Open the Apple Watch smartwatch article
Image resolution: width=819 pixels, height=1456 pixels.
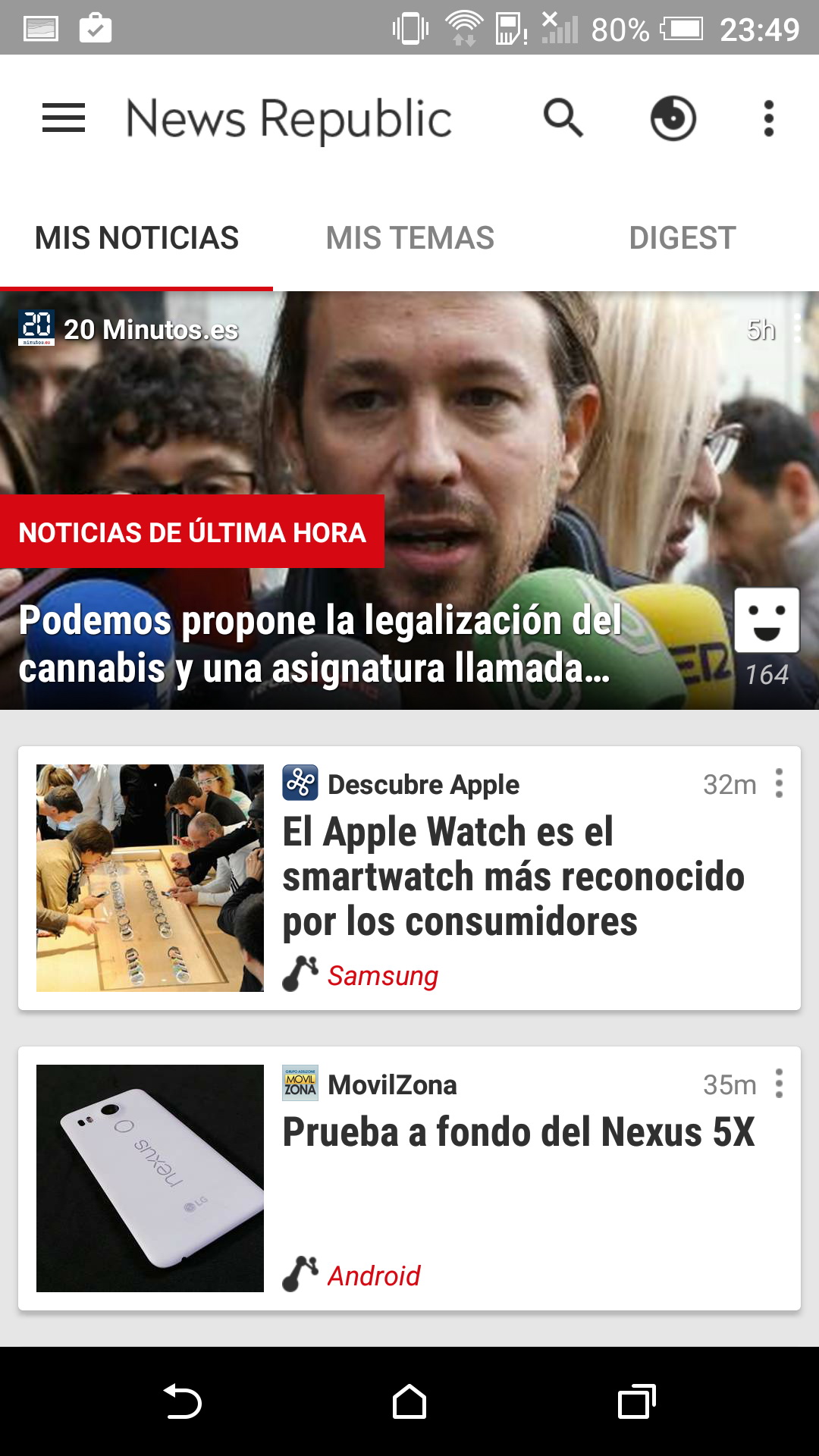[513, 877]
